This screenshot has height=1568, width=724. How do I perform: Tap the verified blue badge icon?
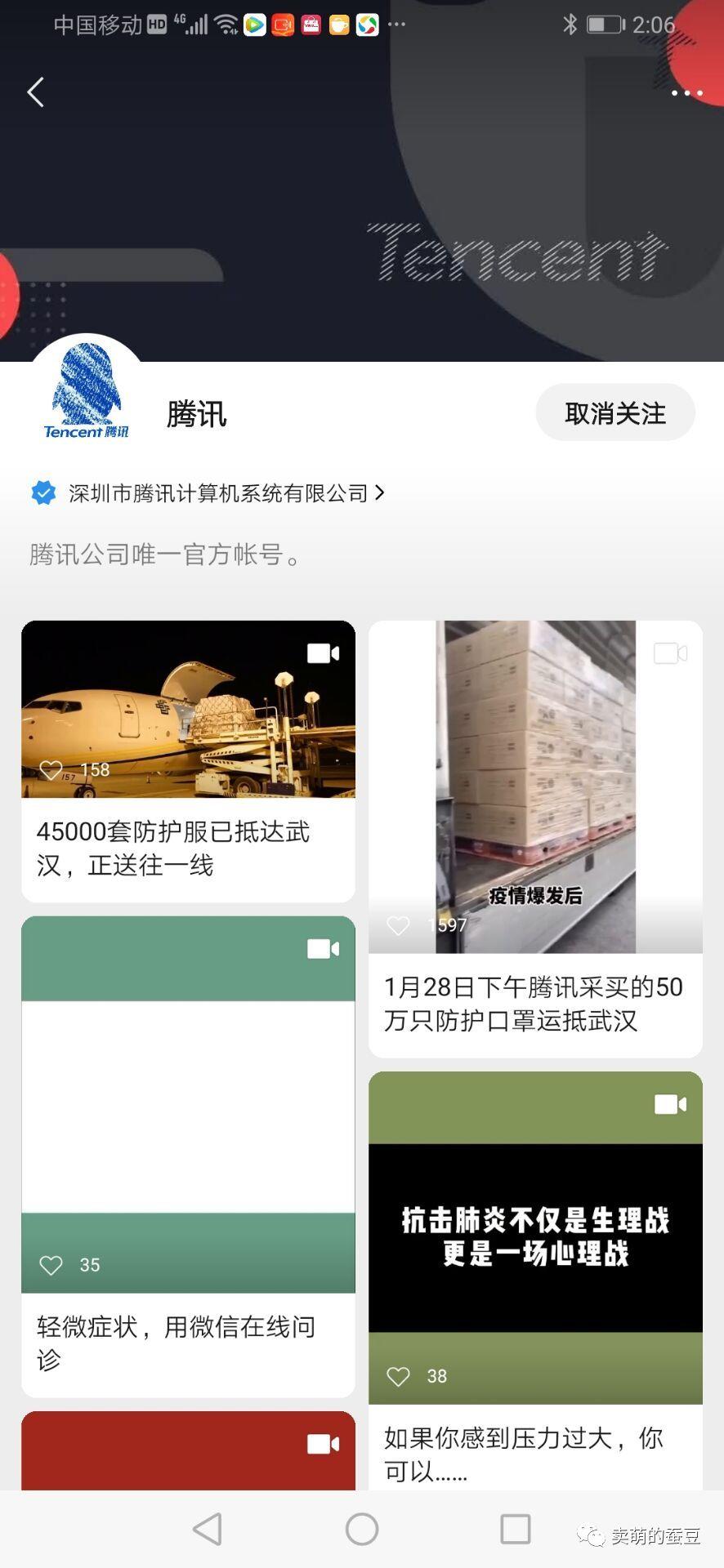coord(42,492)
